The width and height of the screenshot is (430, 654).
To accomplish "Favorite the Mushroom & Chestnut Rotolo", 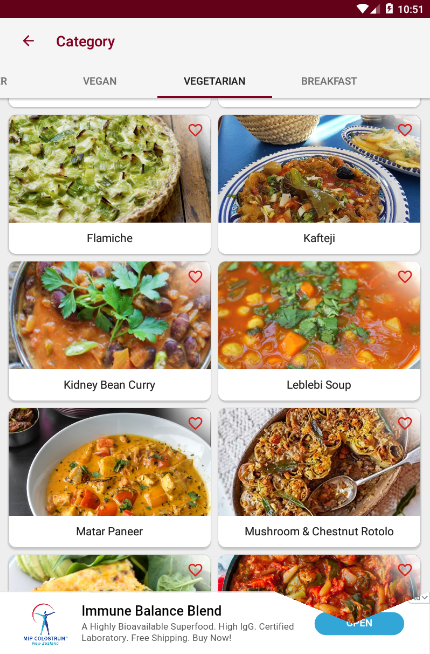I will pyautogui.click(x=405, y=423).
